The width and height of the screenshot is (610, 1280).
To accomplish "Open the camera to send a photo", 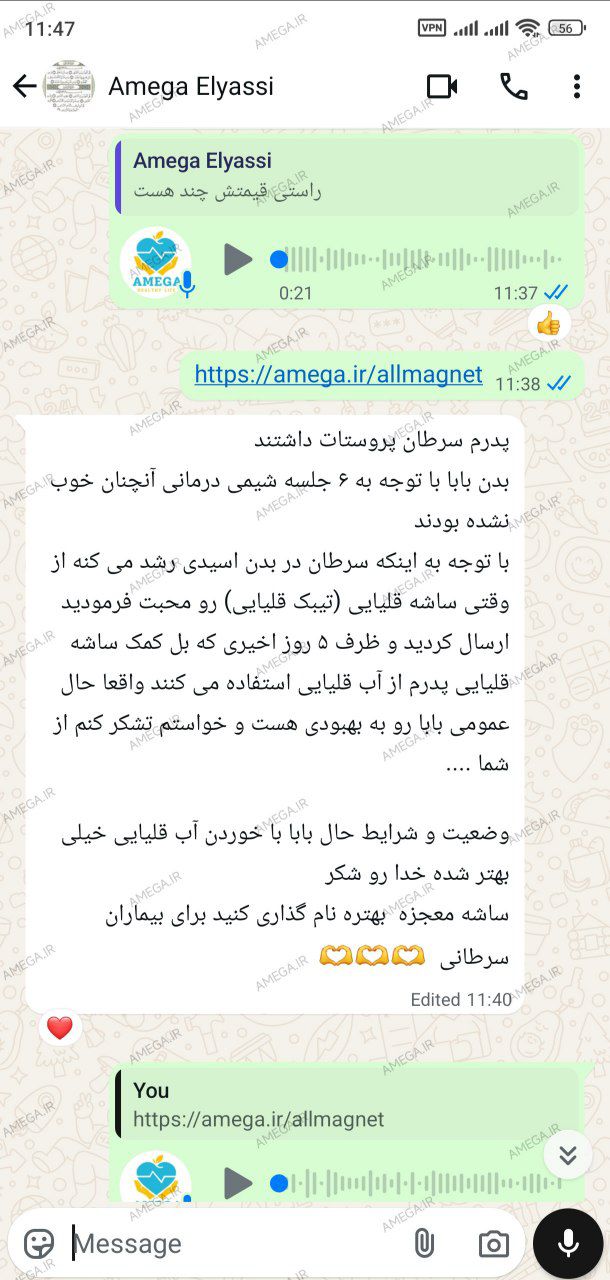I will [492, 1243].
